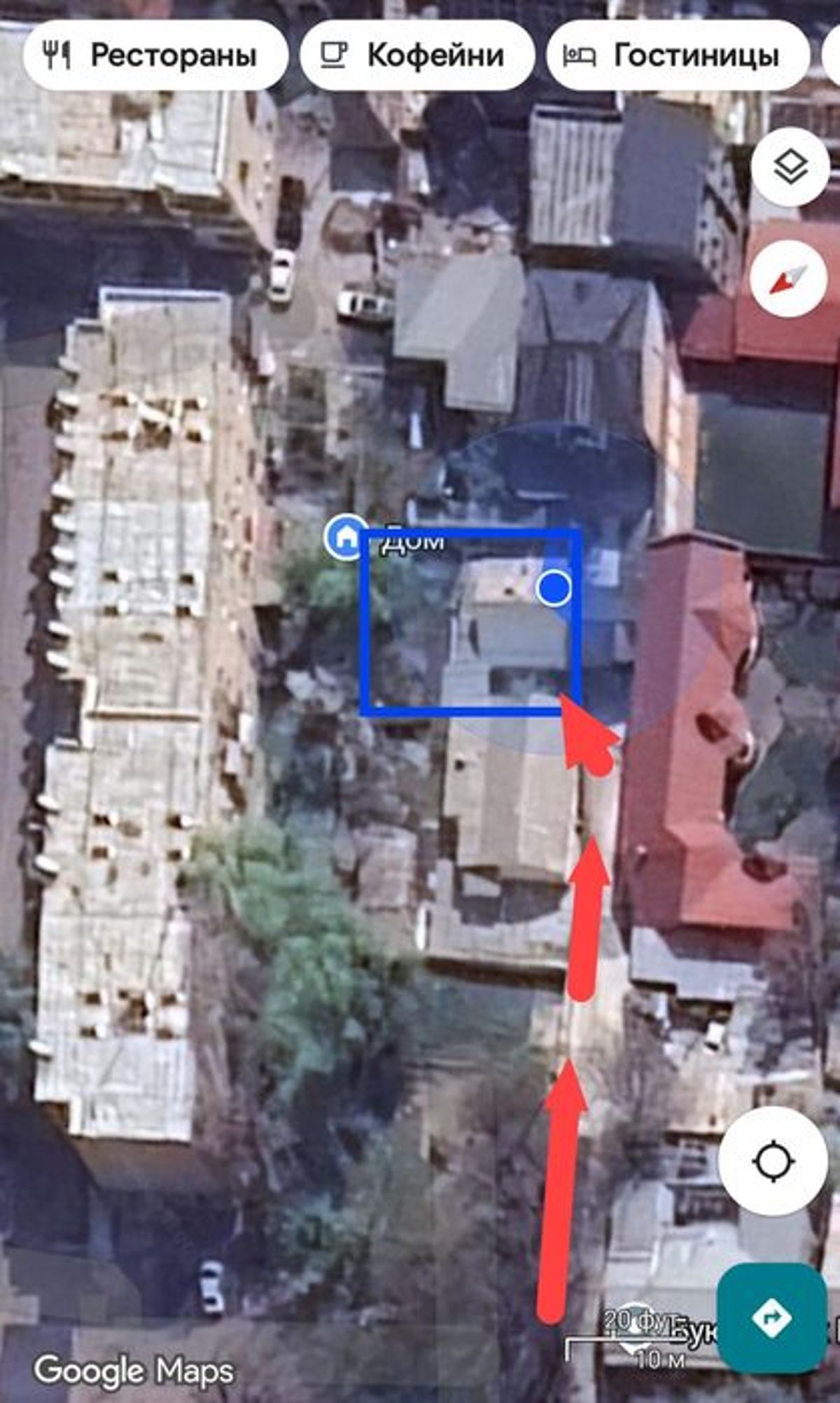Center the map on my location
Screen dimensions: 840x1403
pos(773,1161)
